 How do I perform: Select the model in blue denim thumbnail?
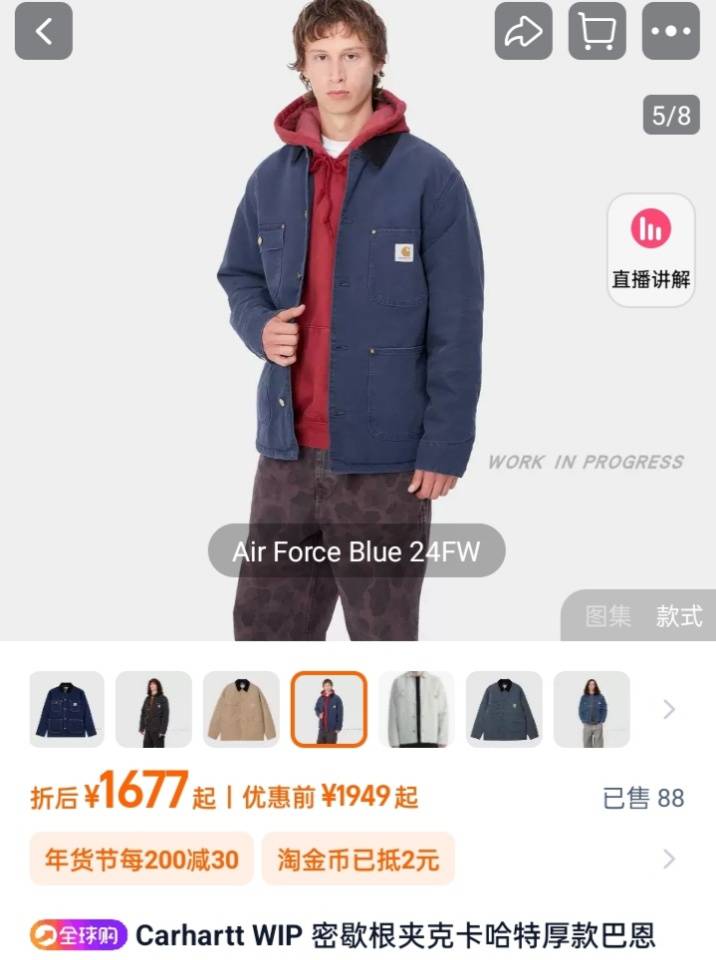click(591, 709)
